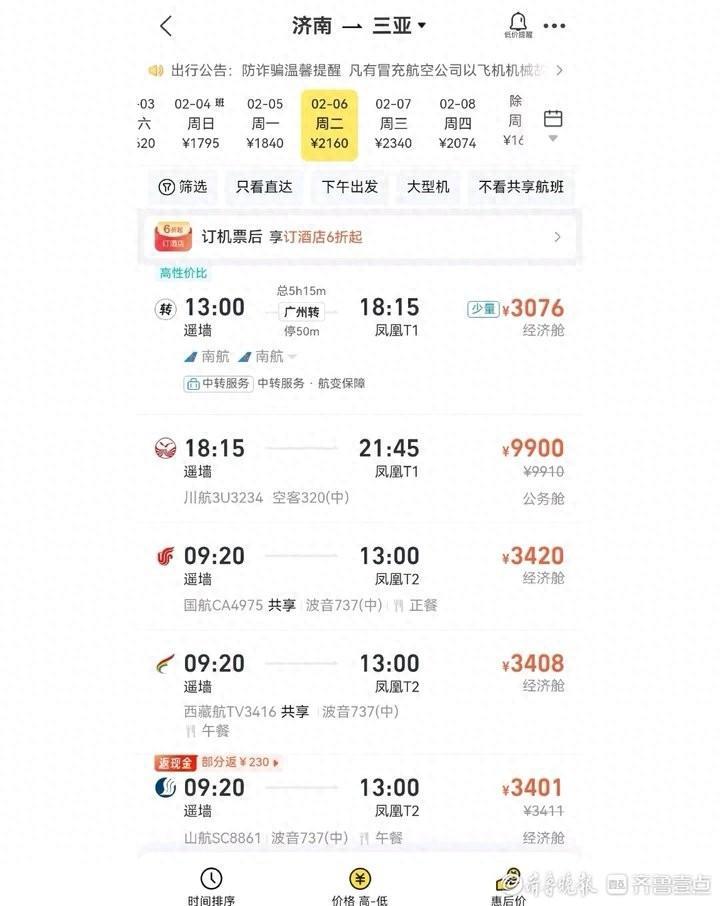The height and width of the screenshot is (906, 720).
Task: Select date 02-05 周一 ¥1840
Action: point(265,124)
